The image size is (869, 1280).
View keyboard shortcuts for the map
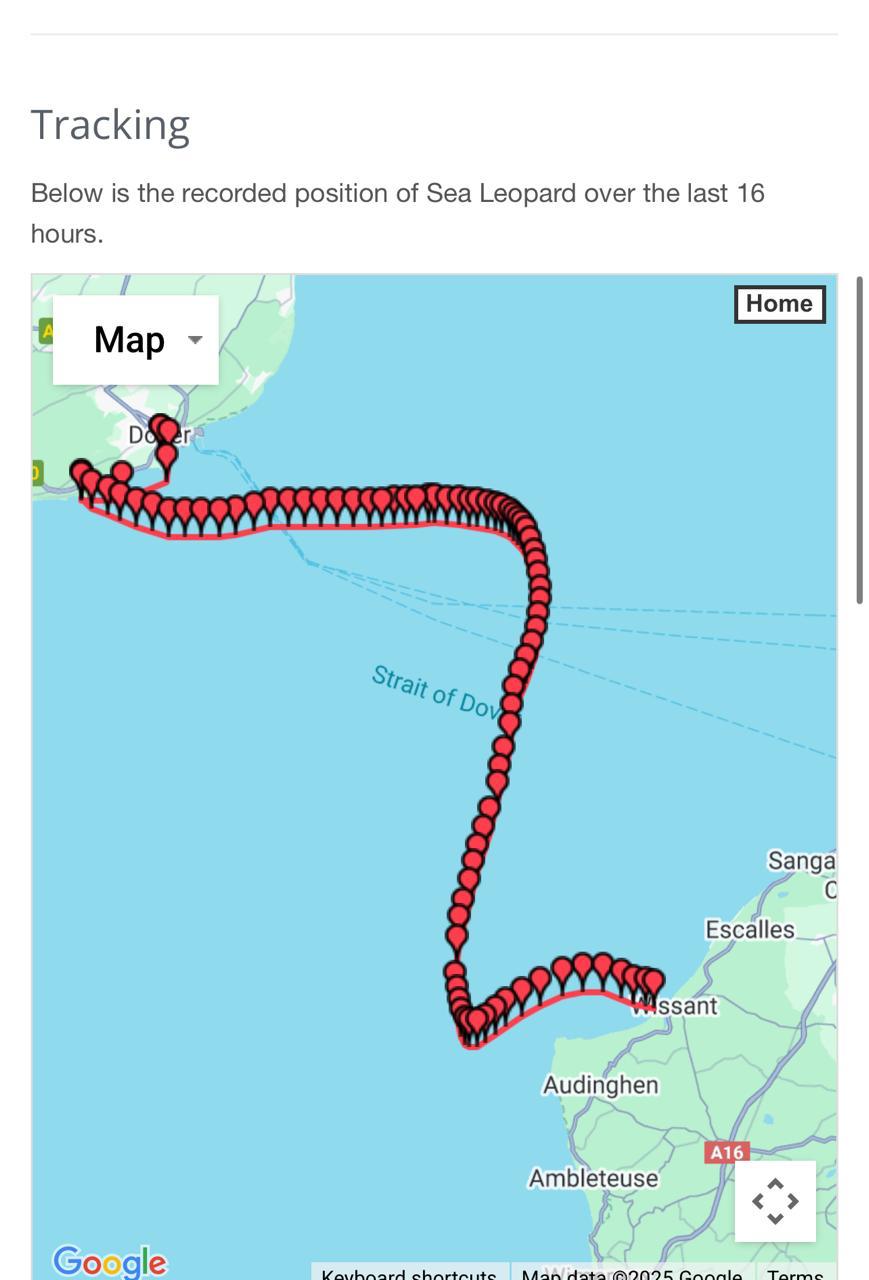coord(409,1274)
